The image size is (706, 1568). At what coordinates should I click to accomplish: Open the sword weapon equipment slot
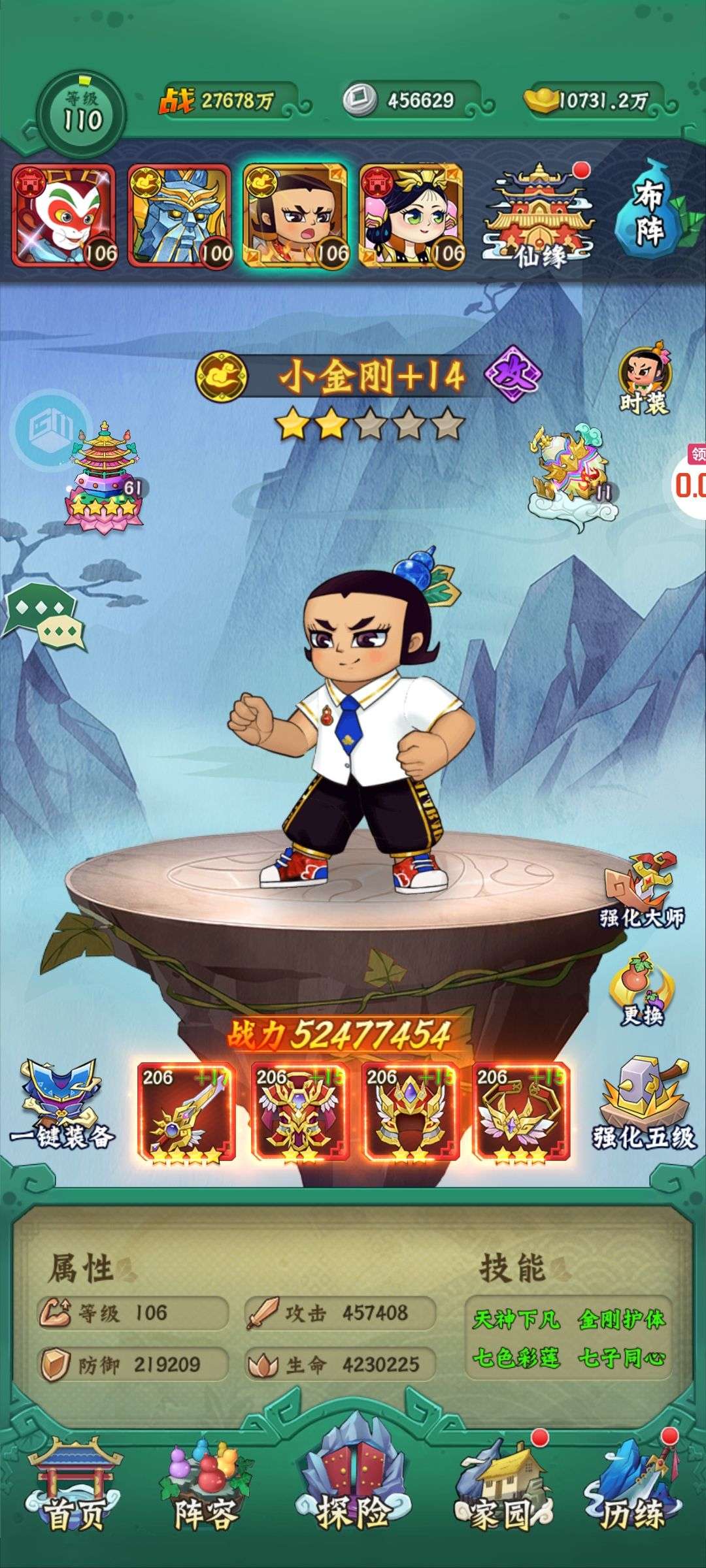coord(186,1111)
